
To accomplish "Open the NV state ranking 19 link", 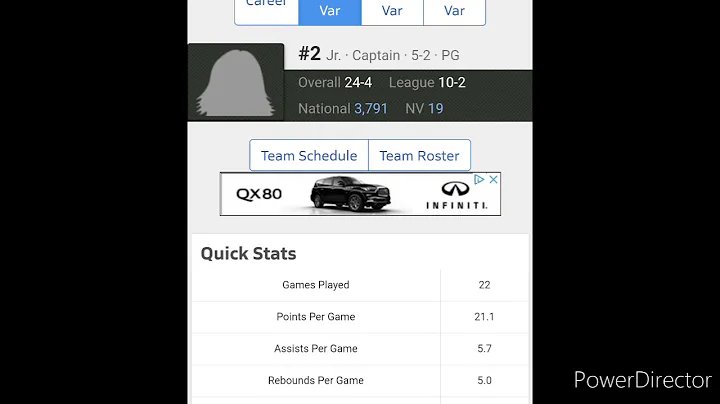I will [x=436, y=108].
